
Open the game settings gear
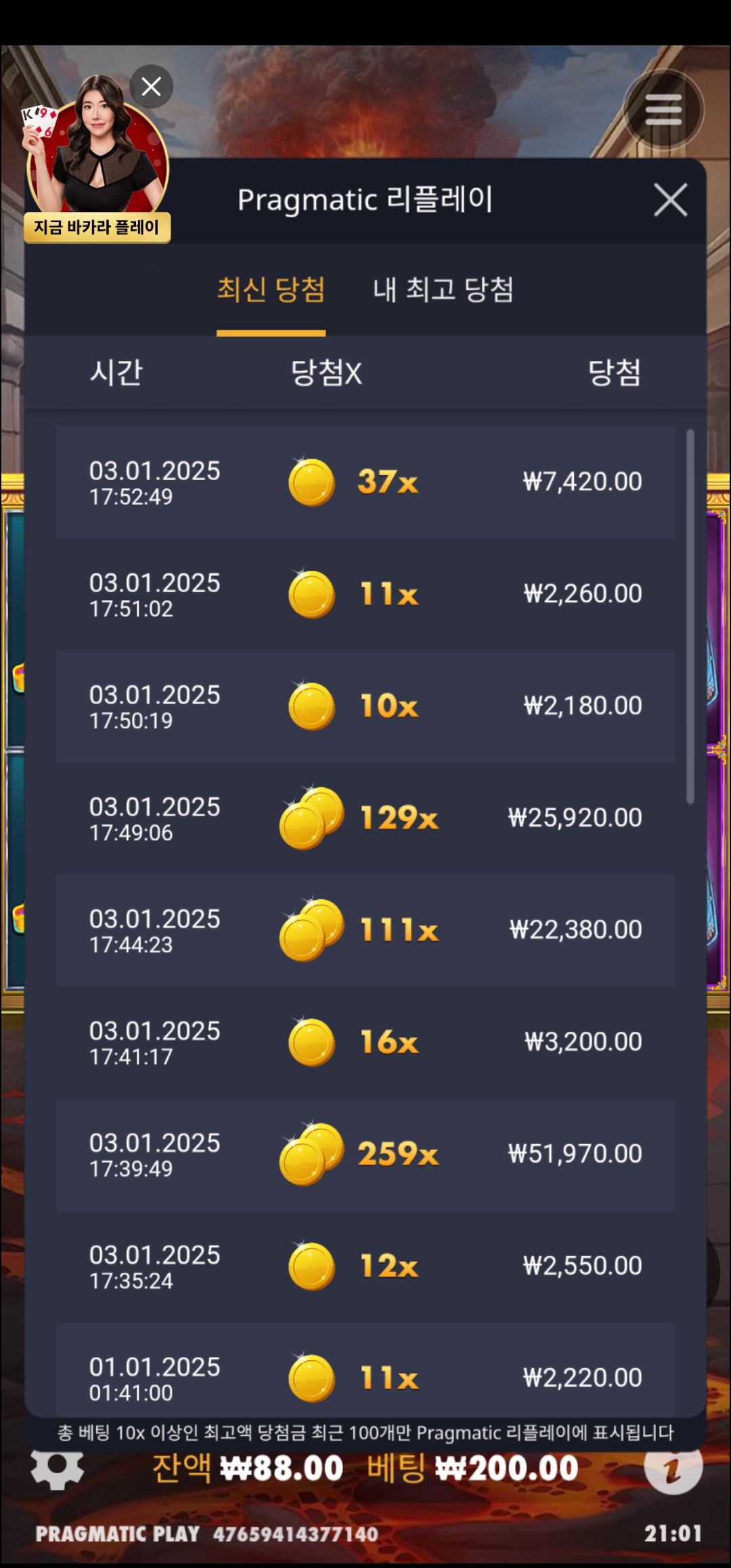(57, 1469)
